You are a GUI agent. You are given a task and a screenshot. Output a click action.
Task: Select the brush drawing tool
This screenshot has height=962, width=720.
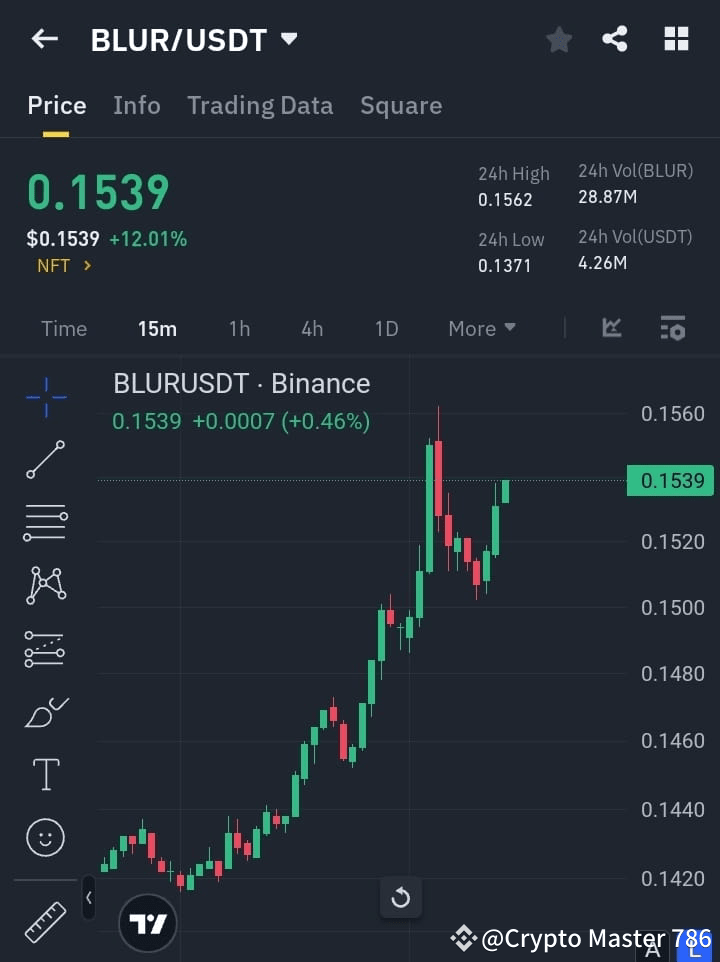pyautogui.click(x=45, y=712)
